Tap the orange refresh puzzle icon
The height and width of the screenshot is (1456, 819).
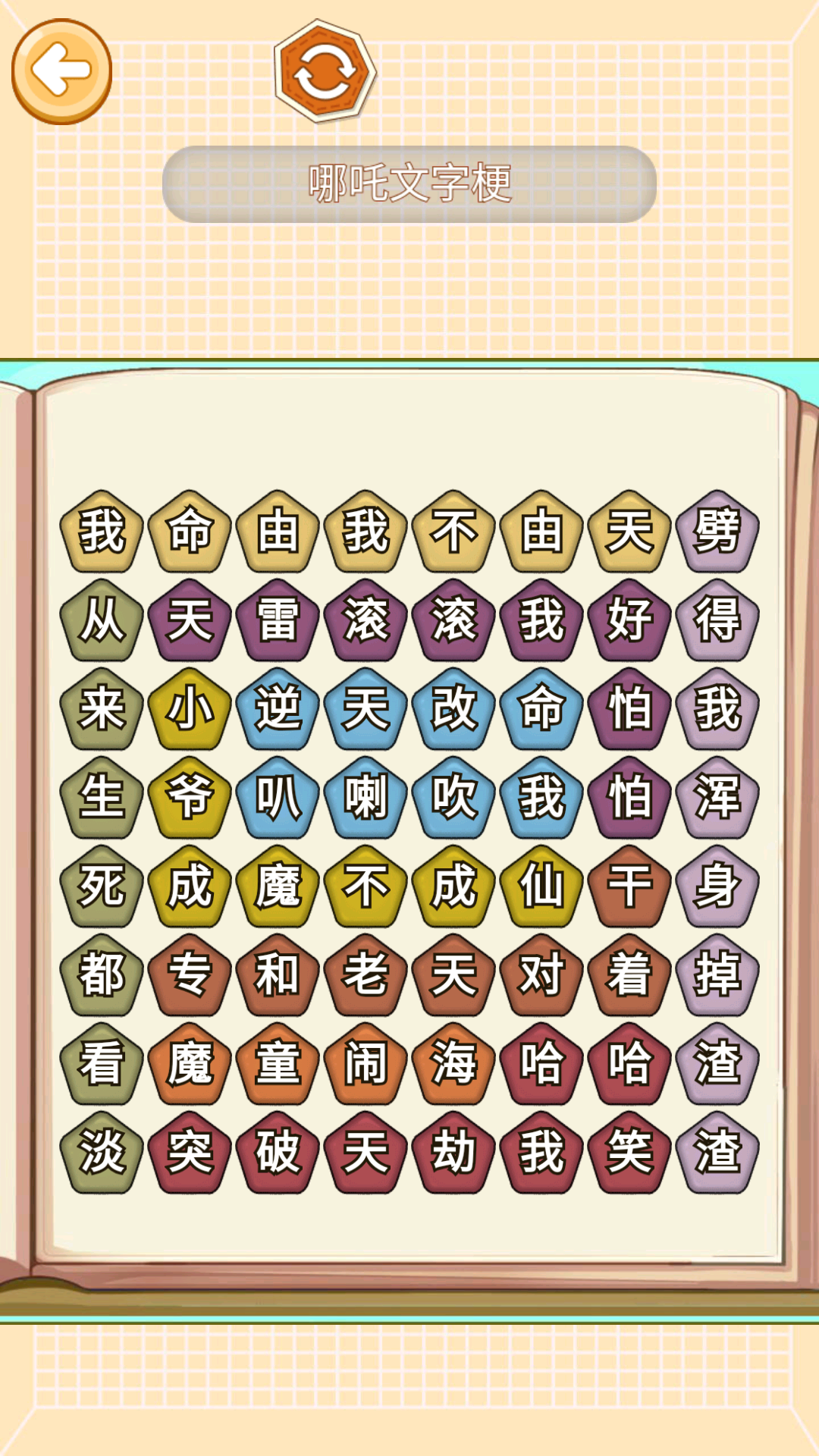tap(325, 72)
